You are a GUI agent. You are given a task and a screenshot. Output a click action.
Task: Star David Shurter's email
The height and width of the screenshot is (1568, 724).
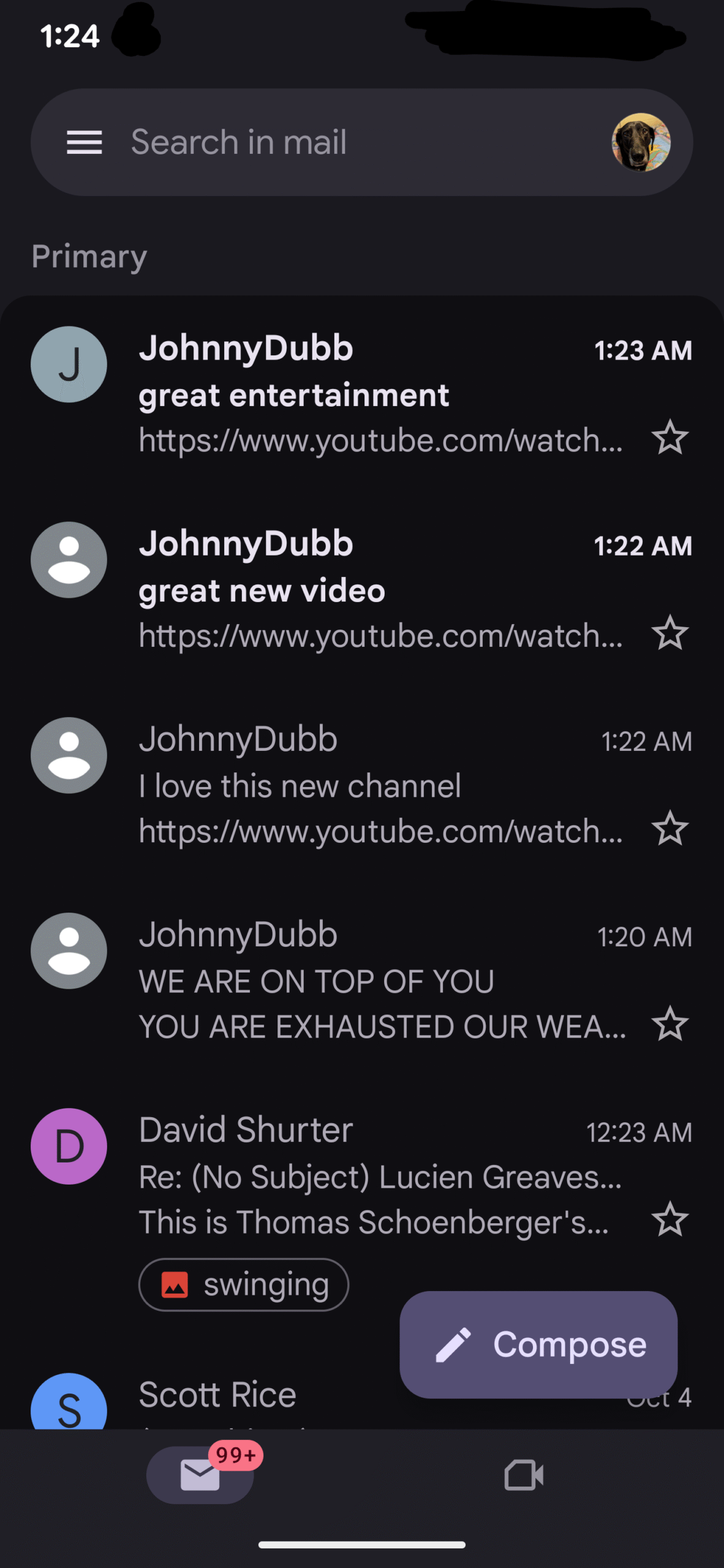669,1219
